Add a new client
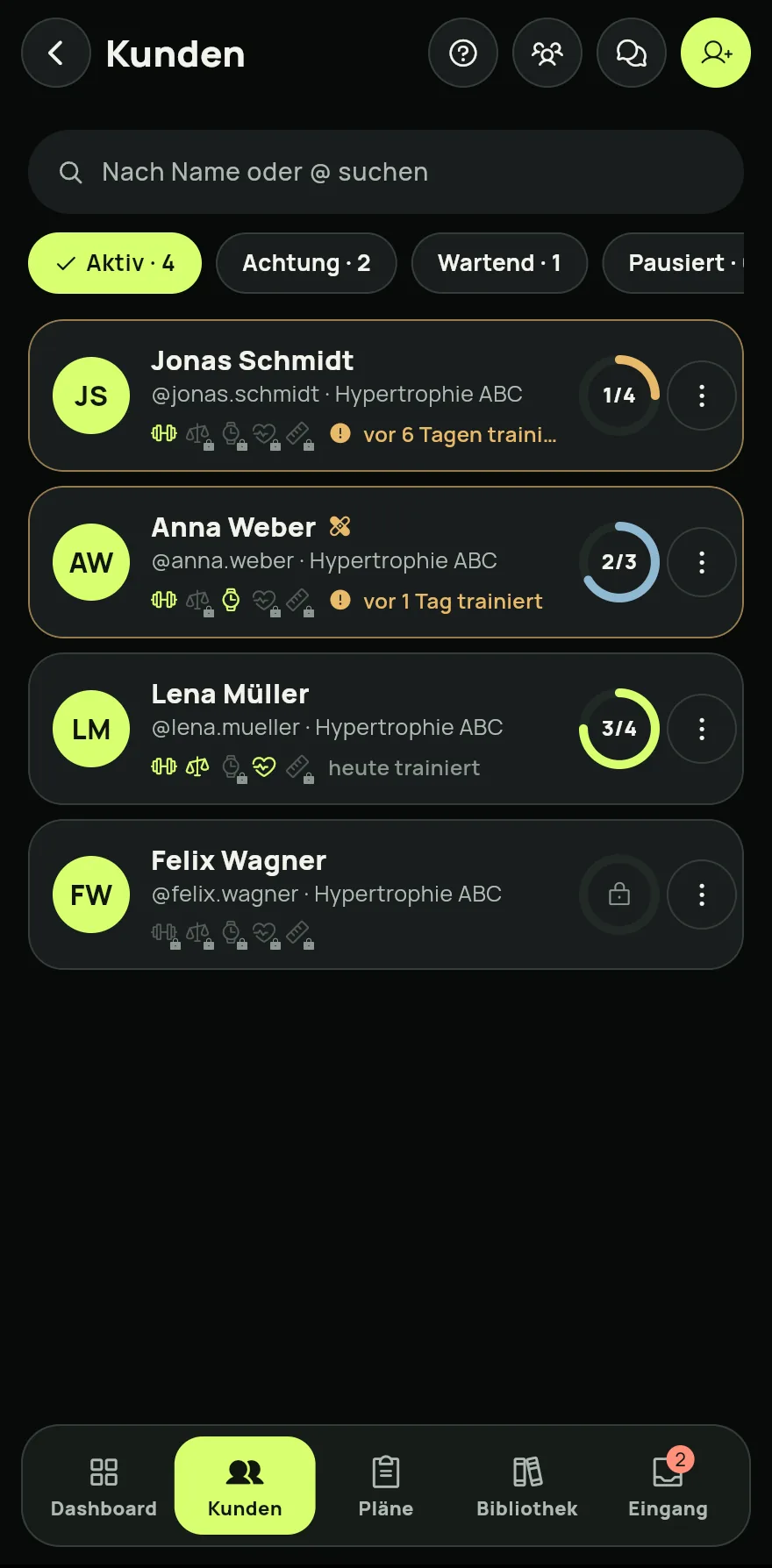Screen dimensions: 772x1568 point(716,53)
